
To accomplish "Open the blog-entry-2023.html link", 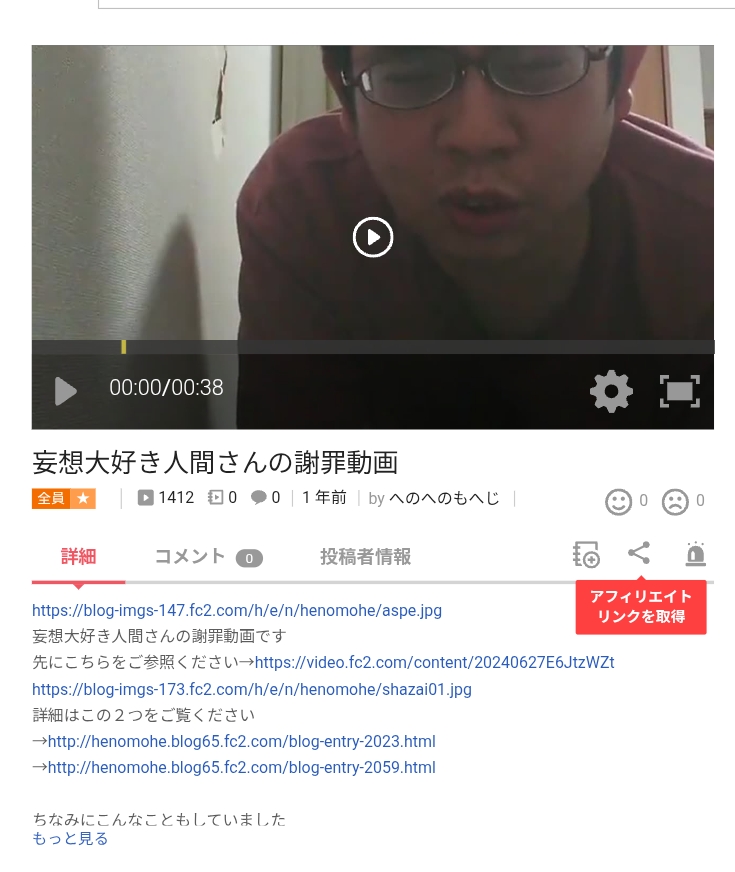I will coord(241,741).
